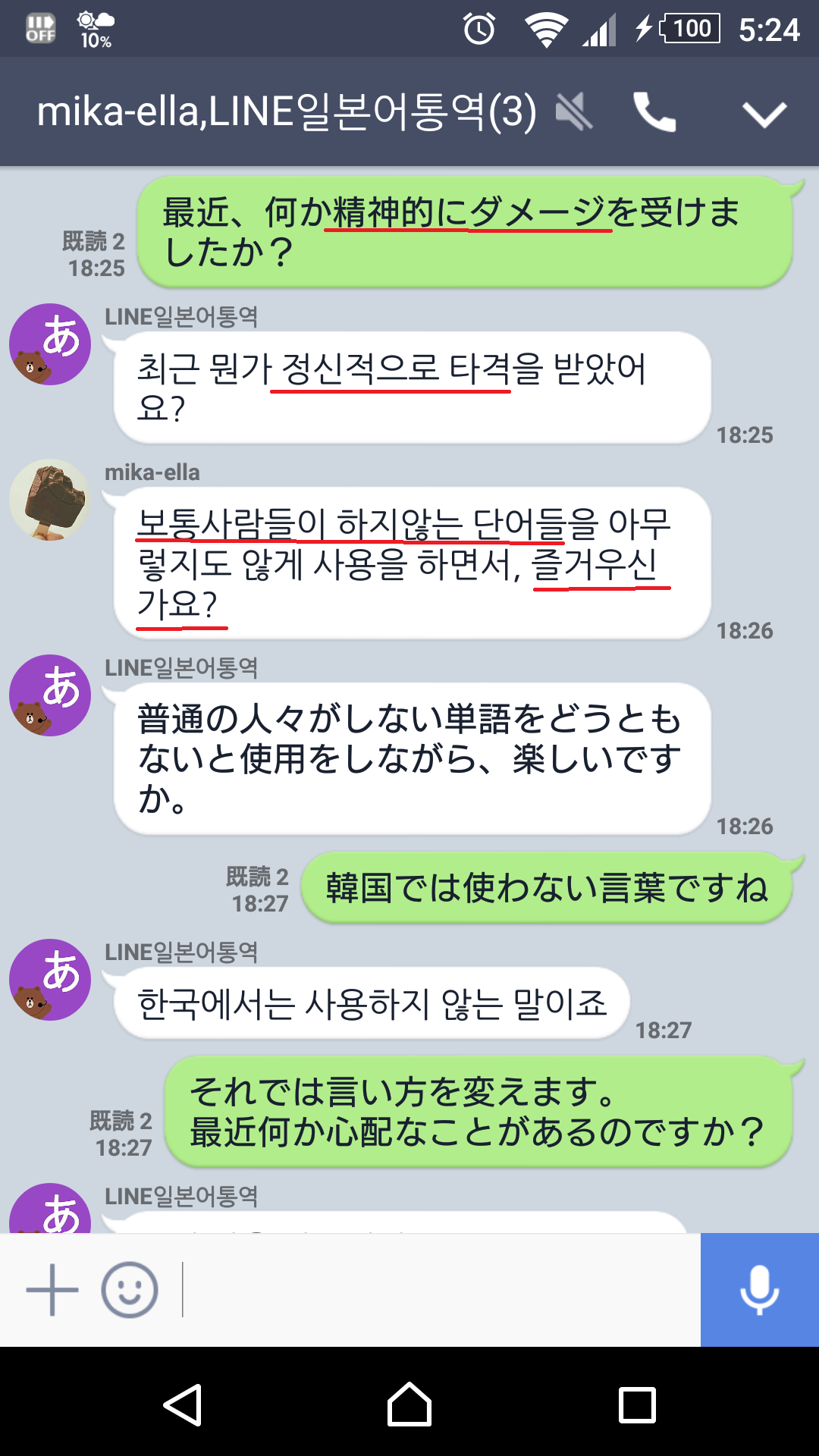Start a voice call in this chat

(x=654, y=112)
